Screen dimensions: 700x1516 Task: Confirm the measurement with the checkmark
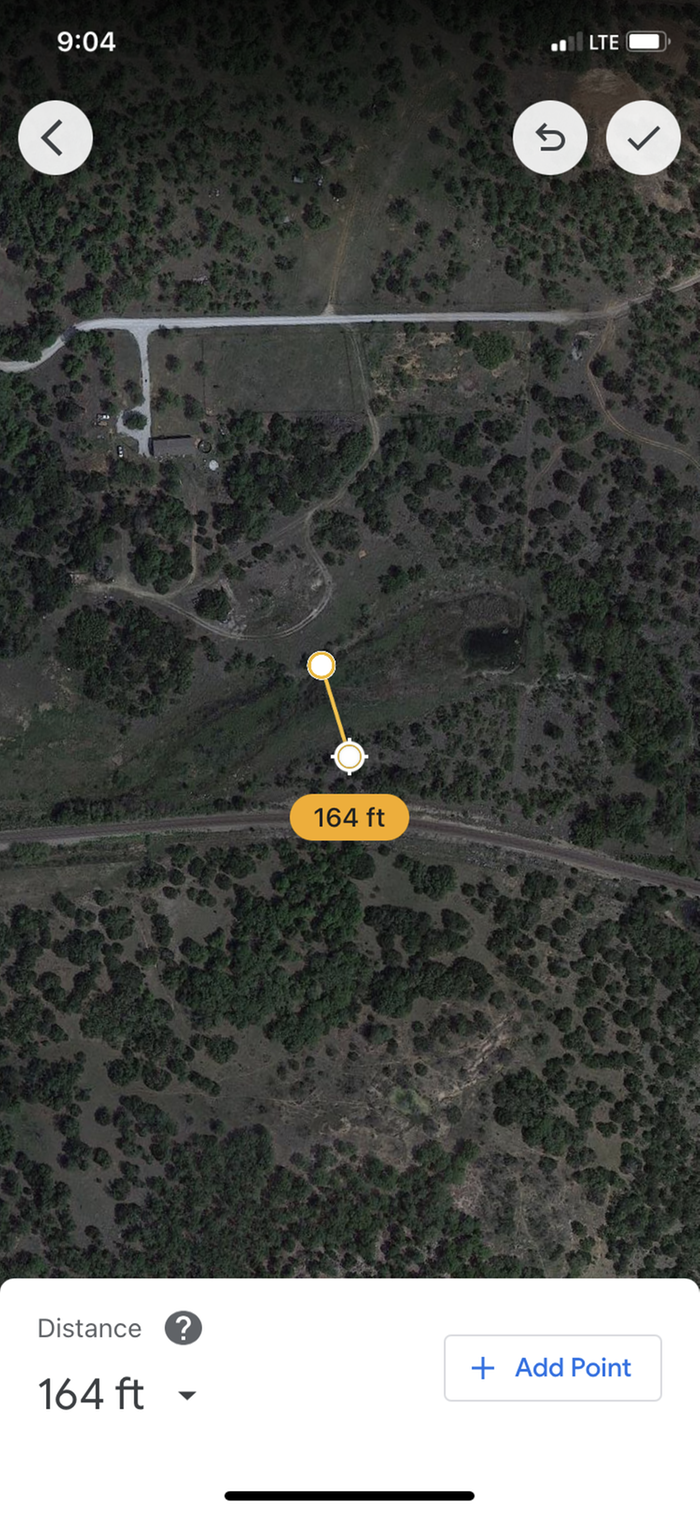pos(643,139)
